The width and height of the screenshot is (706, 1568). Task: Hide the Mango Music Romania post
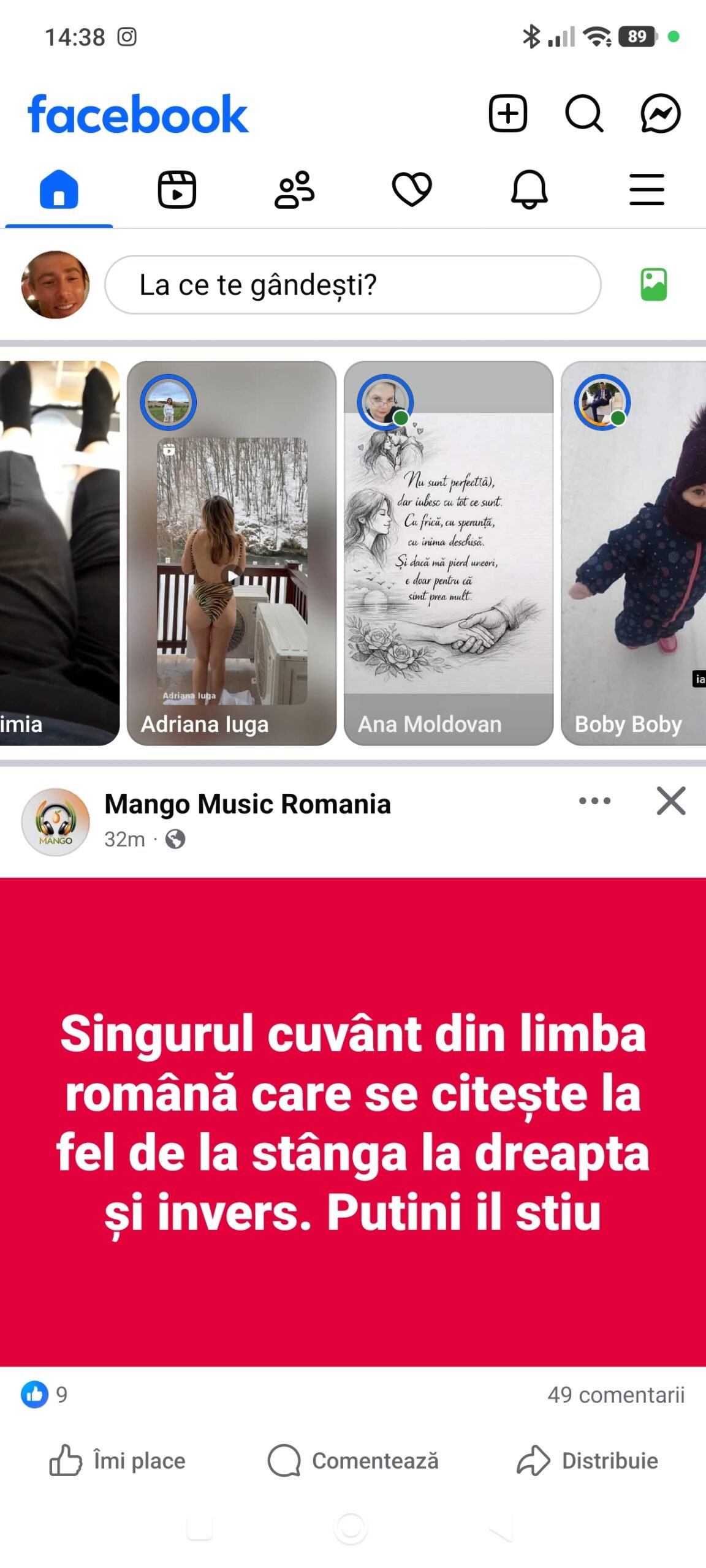[x=670, y=801]
